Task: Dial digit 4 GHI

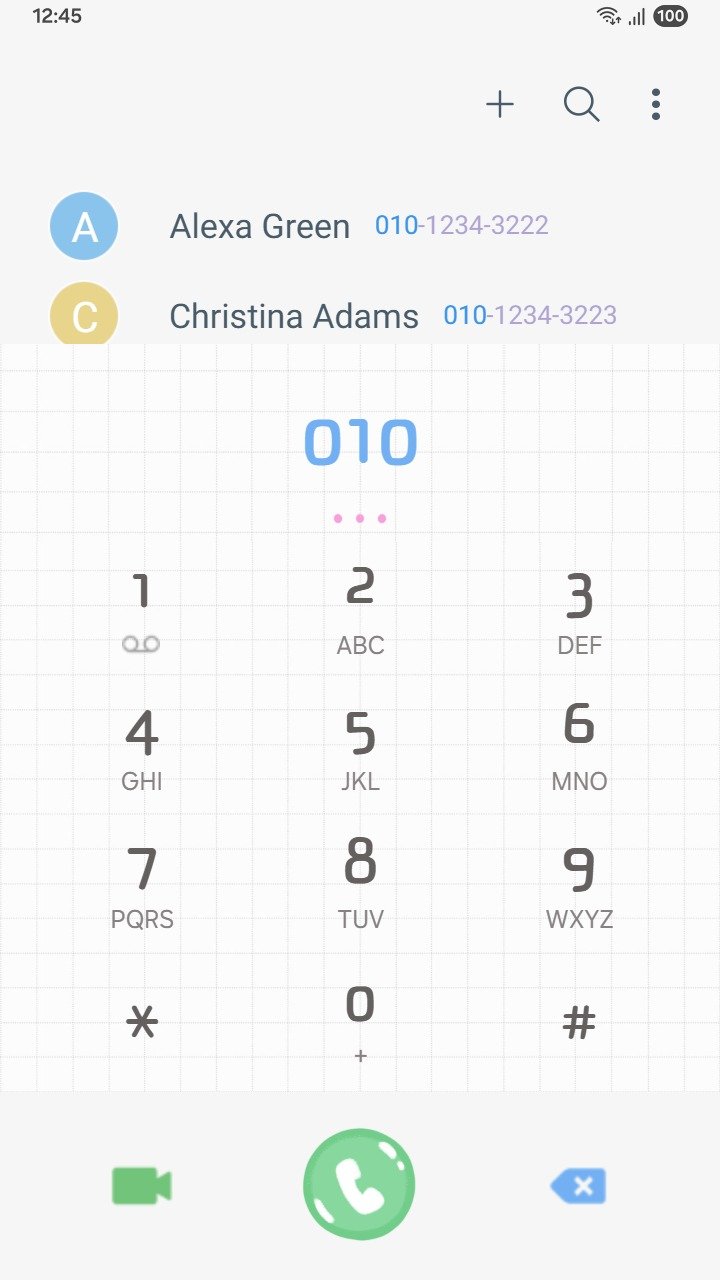Action: (141, 747)
